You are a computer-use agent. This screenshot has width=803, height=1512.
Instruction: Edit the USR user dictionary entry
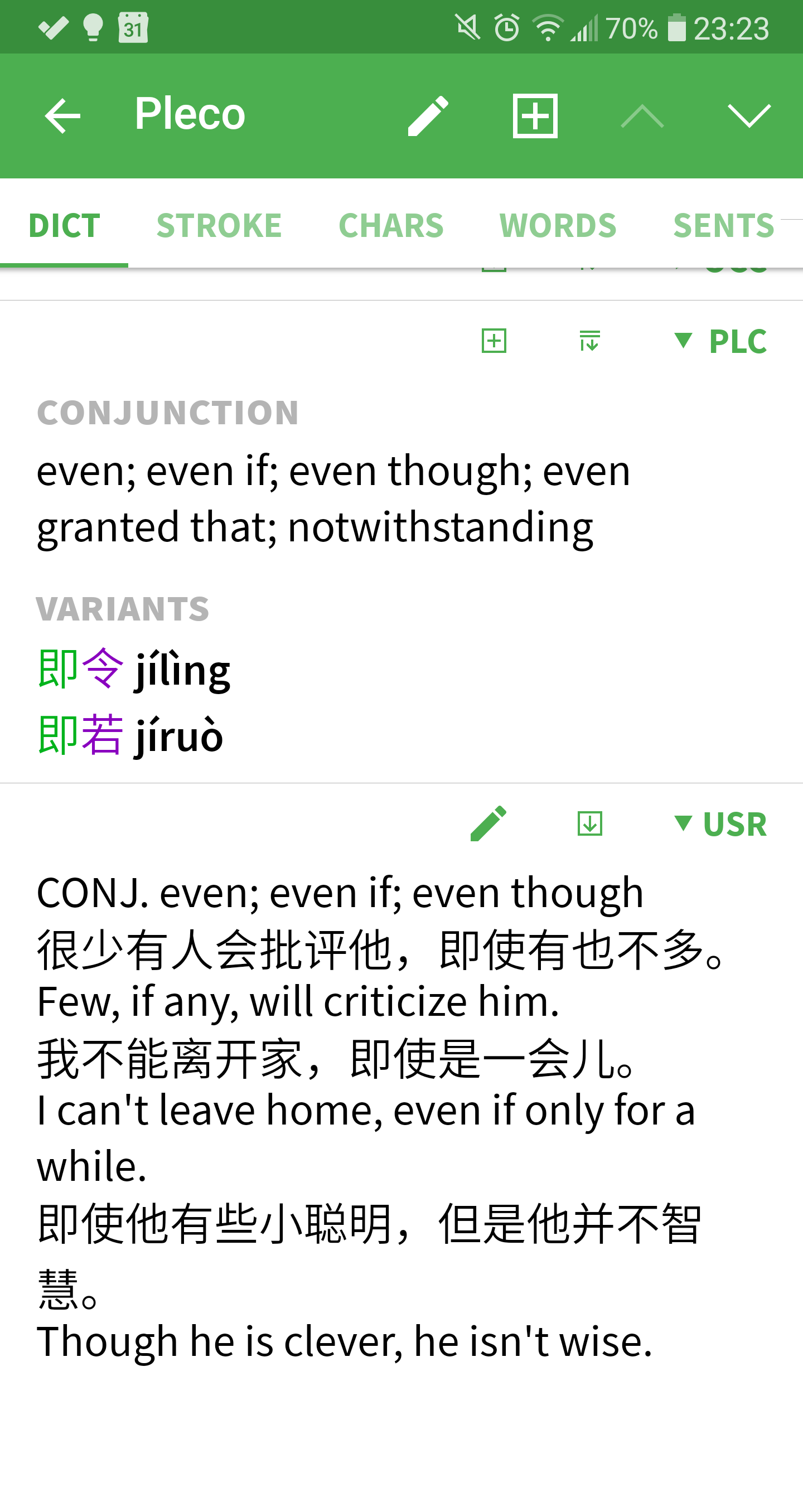(488, 823)
